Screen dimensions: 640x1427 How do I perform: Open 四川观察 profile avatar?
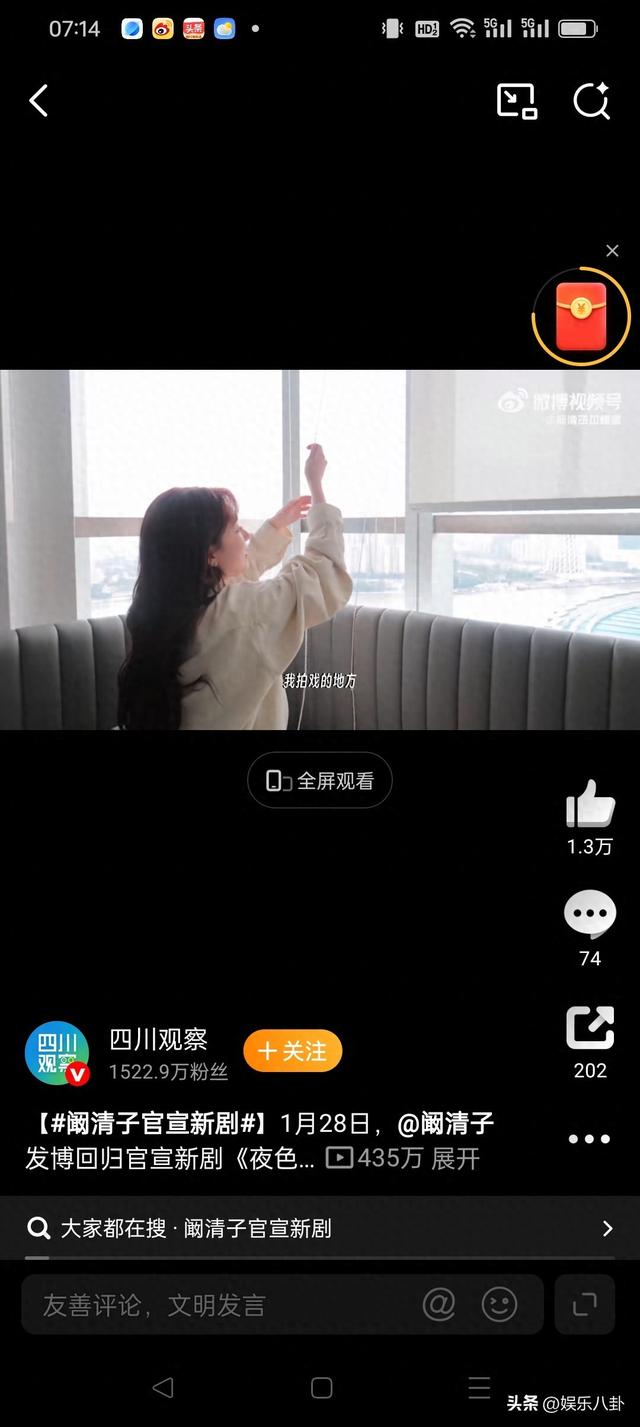(x=56, y=1053)
